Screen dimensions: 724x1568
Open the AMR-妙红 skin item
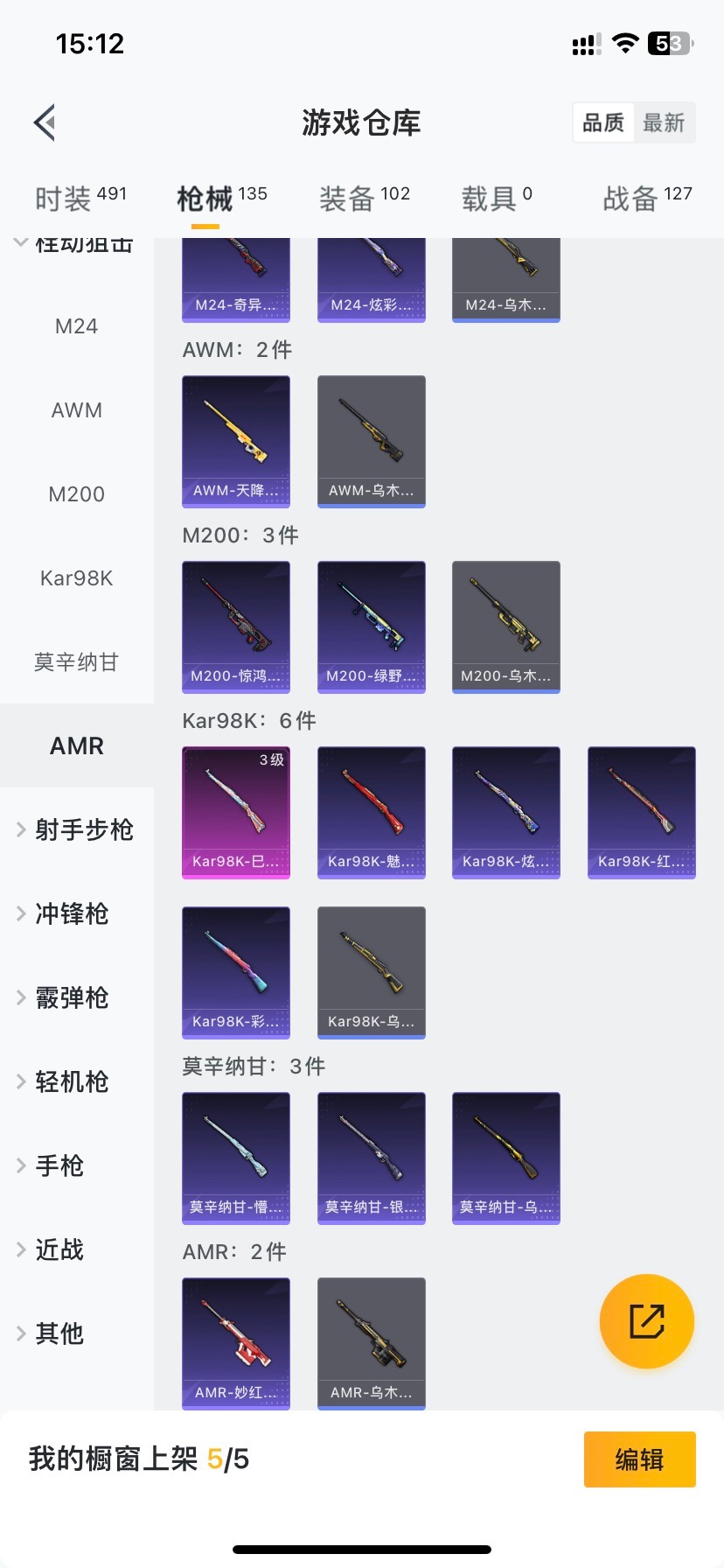[x=236, y=1343]
